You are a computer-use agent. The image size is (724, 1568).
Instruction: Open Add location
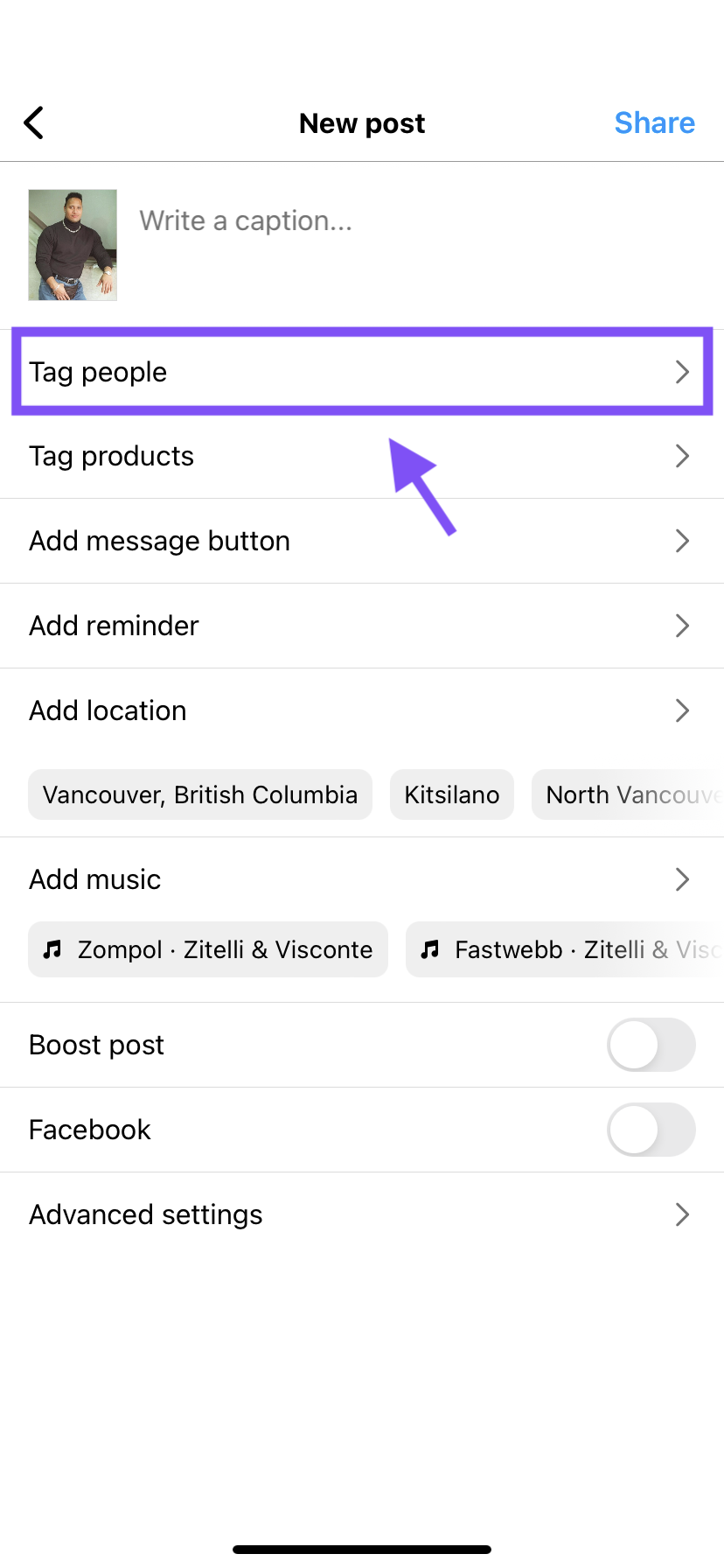coord(362,710)
